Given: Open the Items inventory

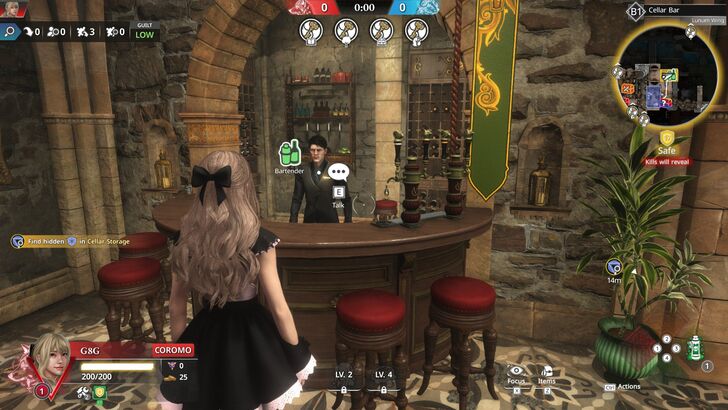Looking at the screenshot, I should tap(546, 370).
